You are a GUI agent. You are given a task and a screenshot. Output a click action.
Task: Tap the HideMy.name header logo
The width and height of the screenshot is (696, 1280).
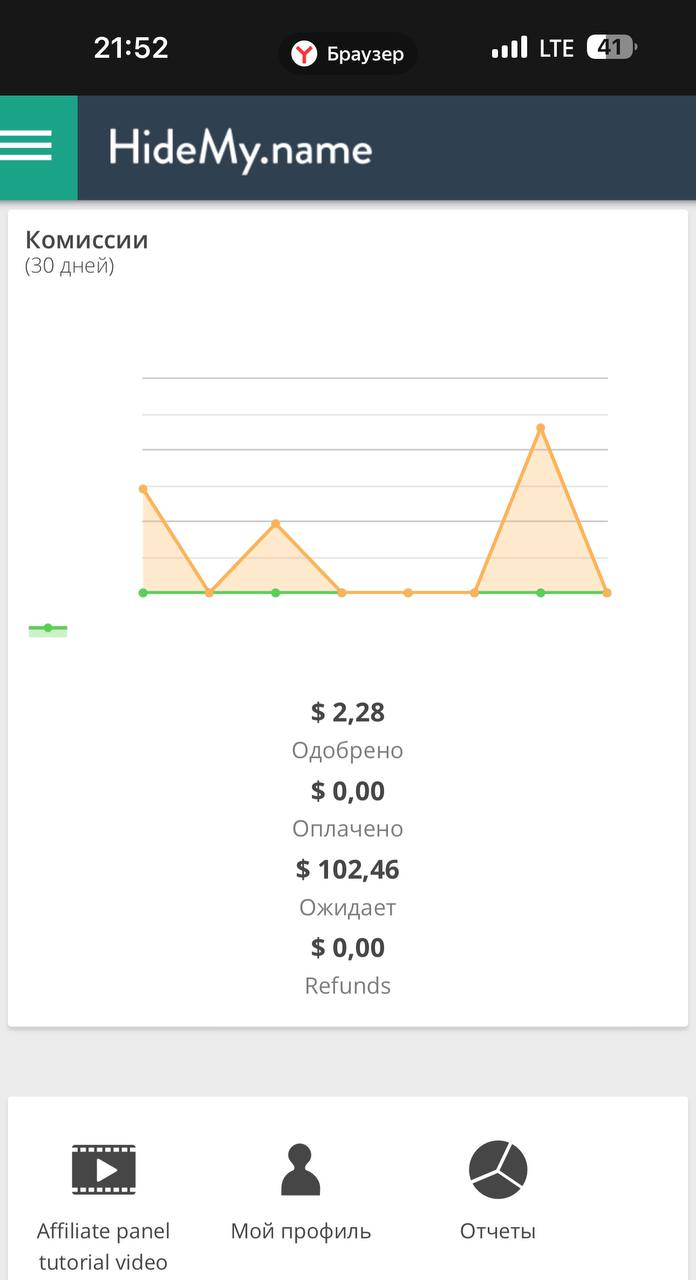240,149
